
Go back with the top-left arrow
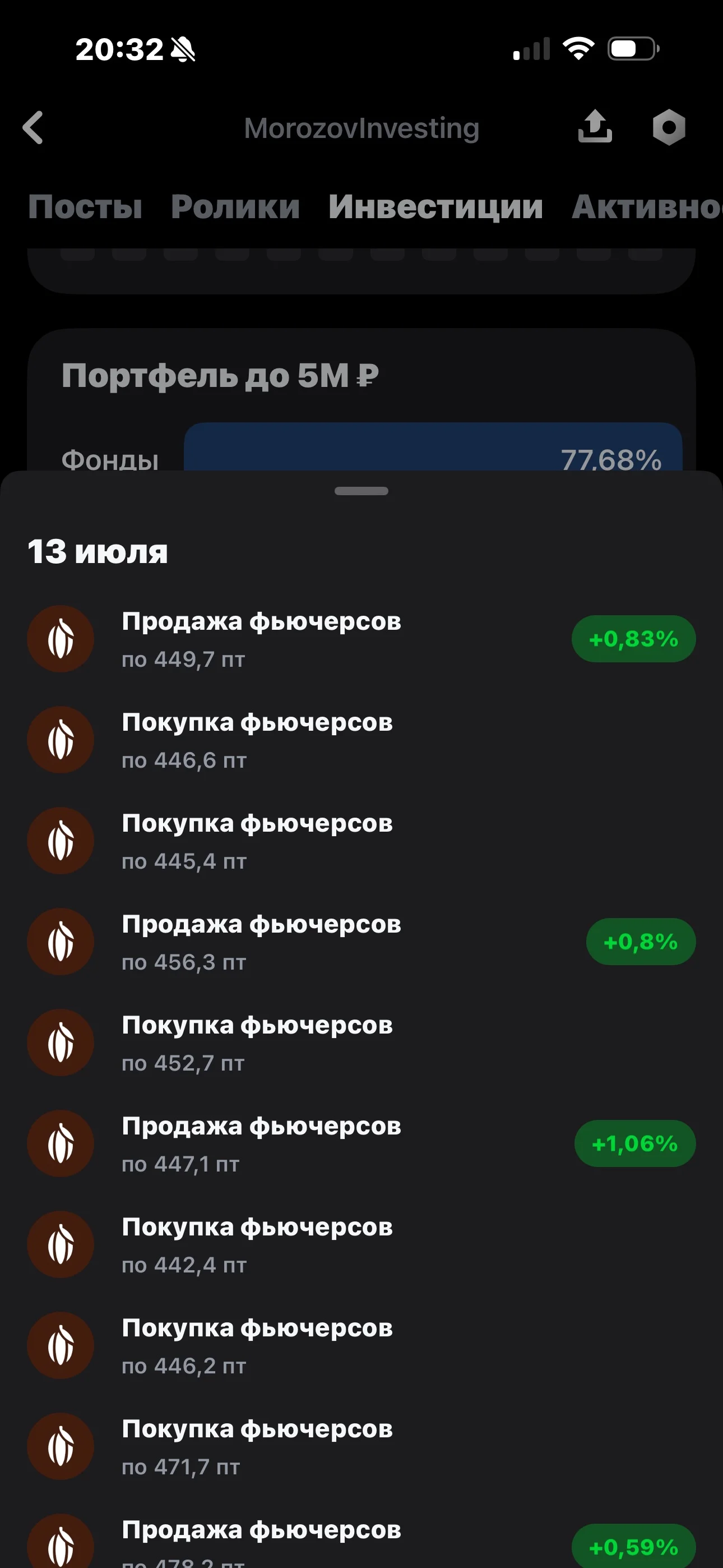33,127
